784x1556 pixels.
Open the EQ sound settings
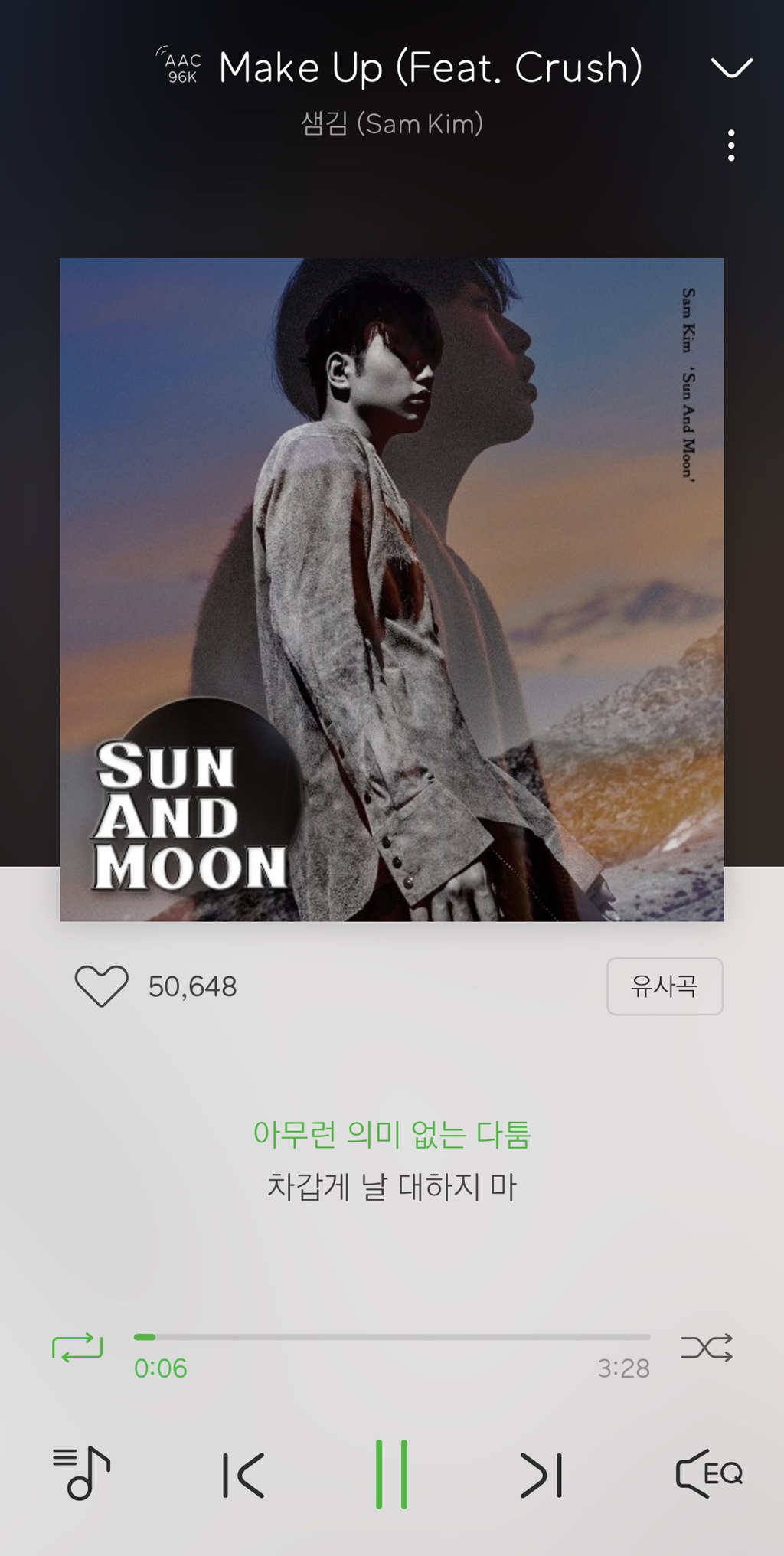coord(709,1473)
